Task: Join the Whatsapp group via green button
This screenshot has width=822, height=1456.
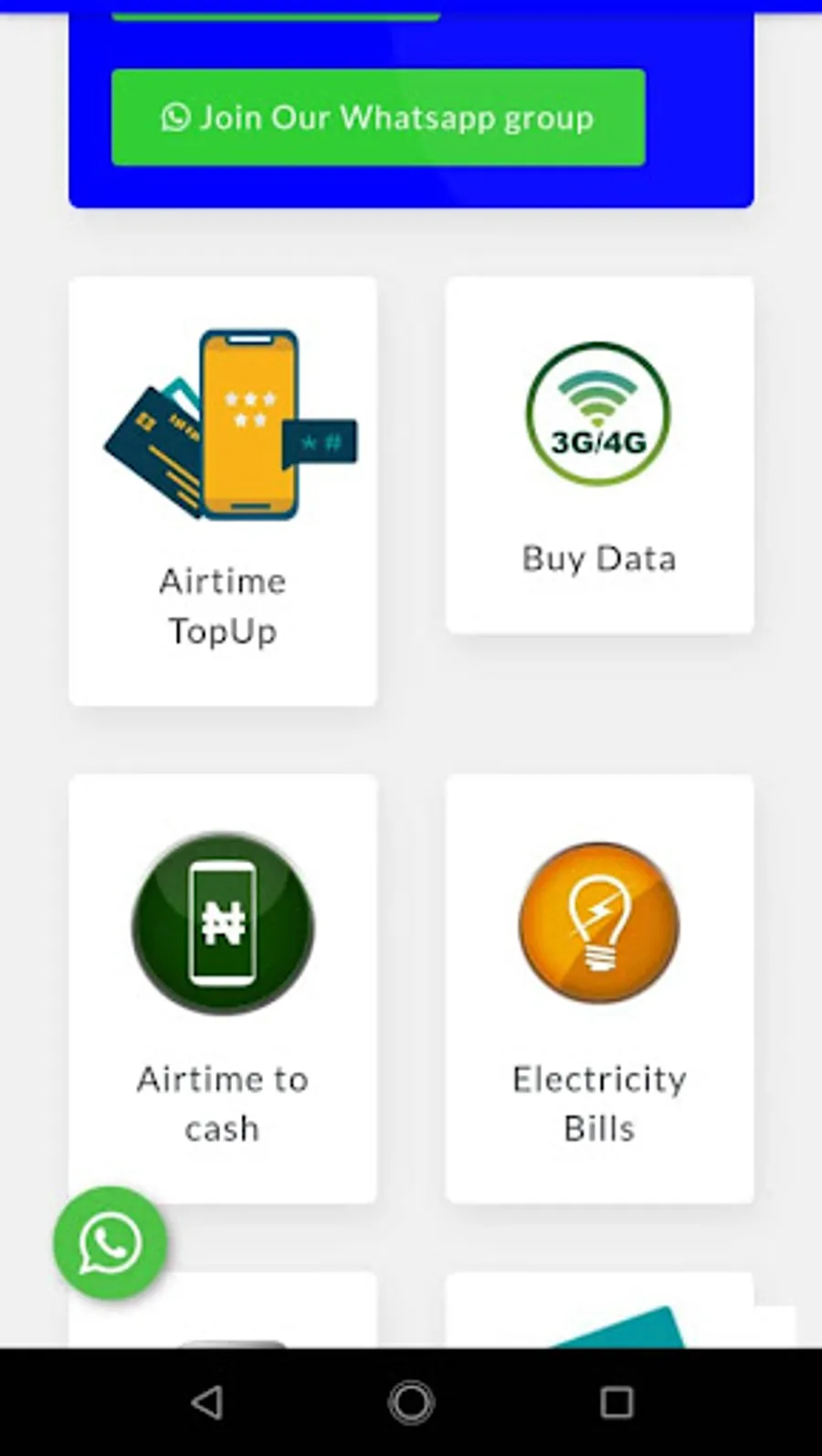Action: click(378, 118)
